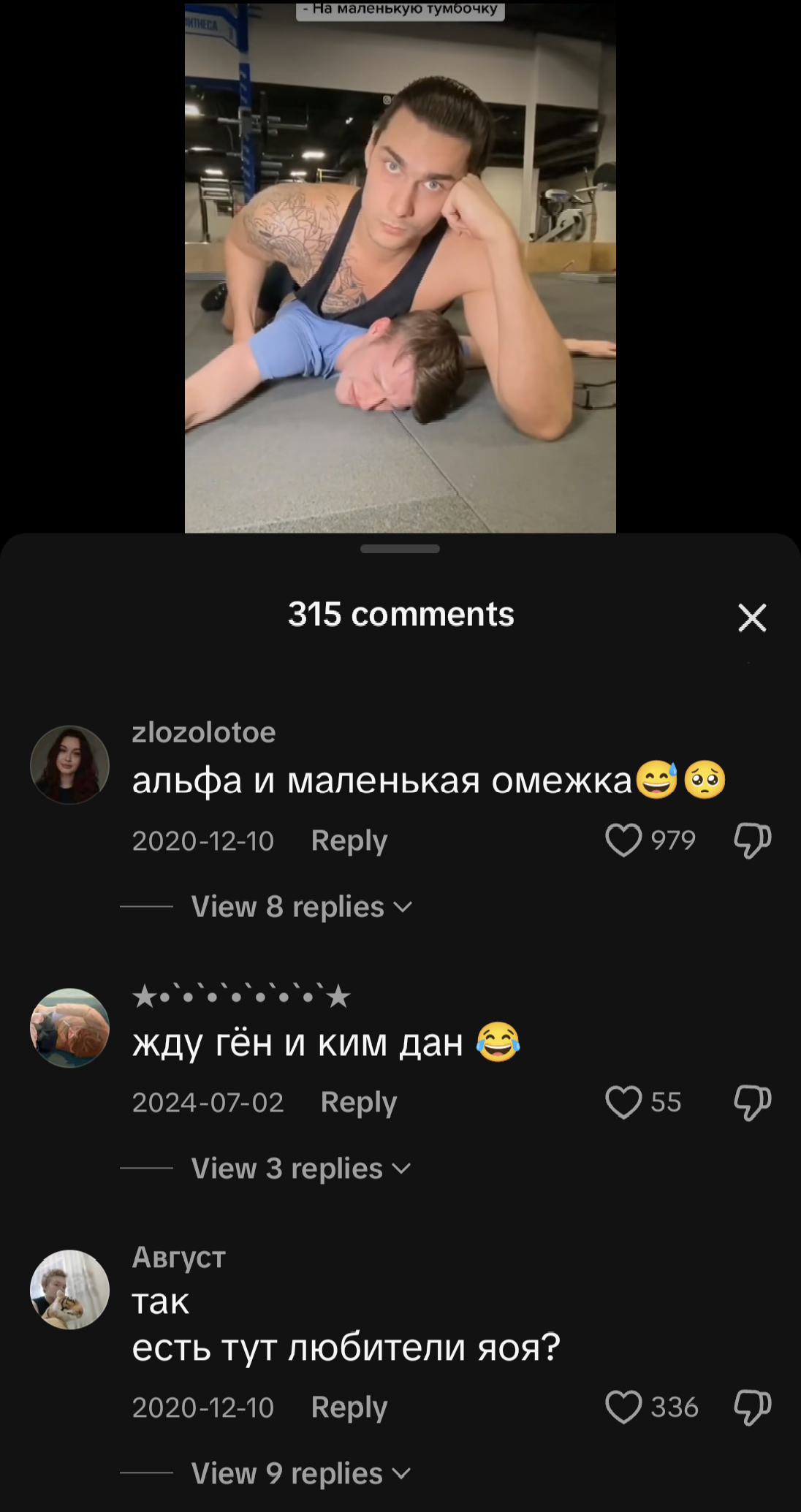The width and height of the screenshot is (801, 1512).
Task: Like zlozolotoe's comment
Action: (x=623, y=840)
